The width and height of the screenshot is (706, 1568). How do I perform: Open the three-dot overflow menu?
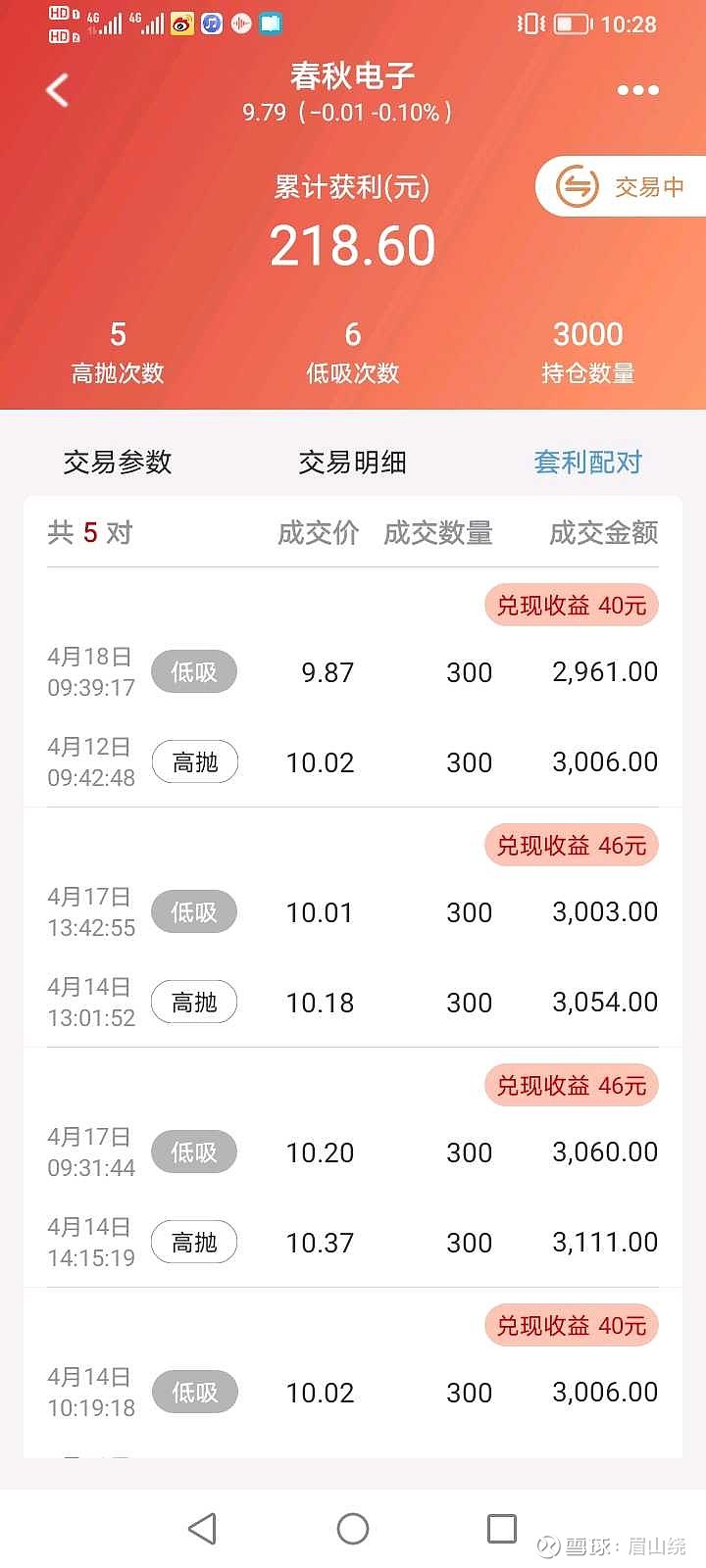[x=638, y=90]
